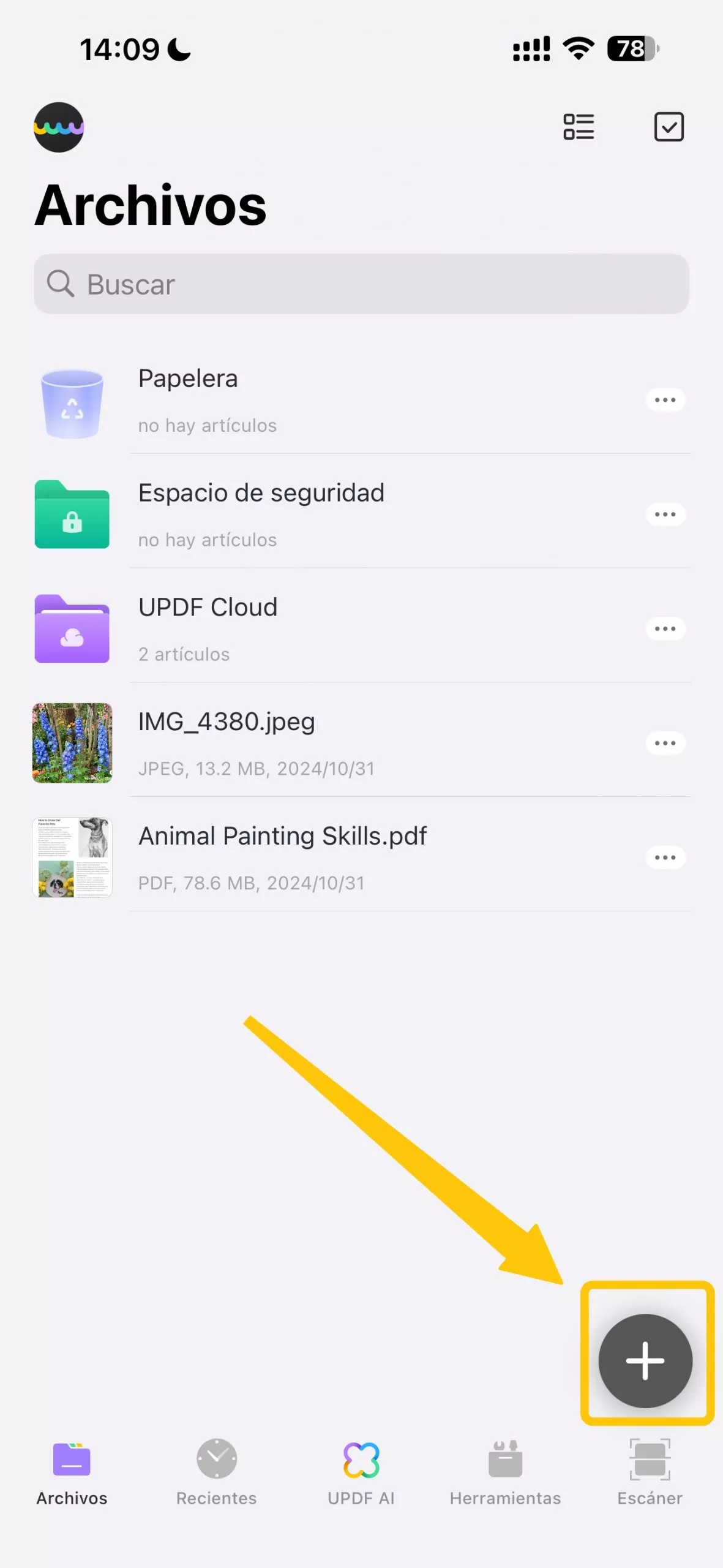Open more options for UPDF Cloud

(x=665, y=629)
